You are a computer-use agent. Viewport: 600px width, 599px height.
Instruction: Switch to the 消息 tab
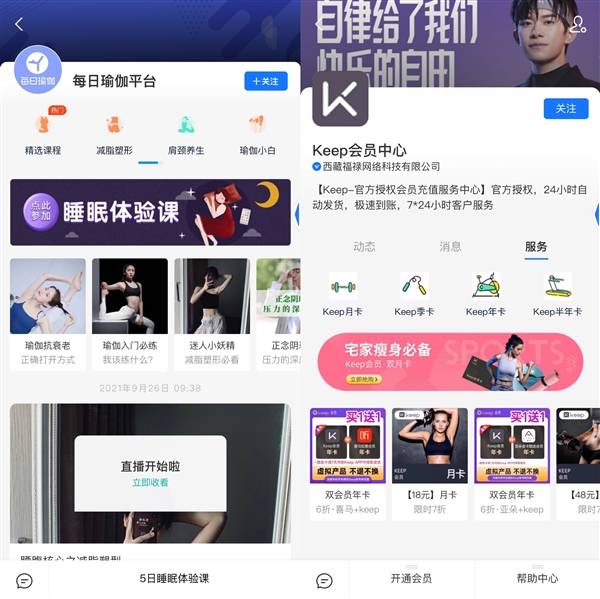pyautogui.click(x=450, y=246)
